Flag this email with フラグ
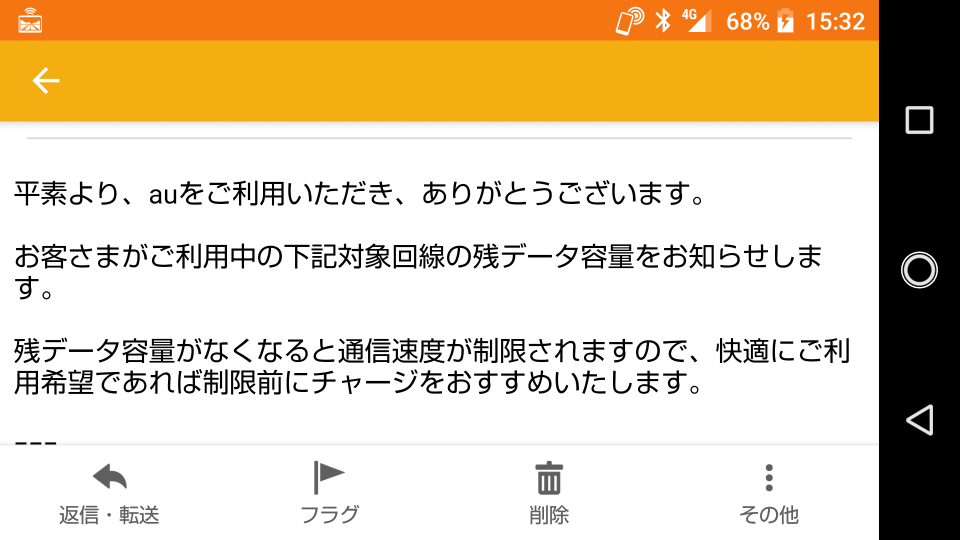 click(x=329, y=493)
